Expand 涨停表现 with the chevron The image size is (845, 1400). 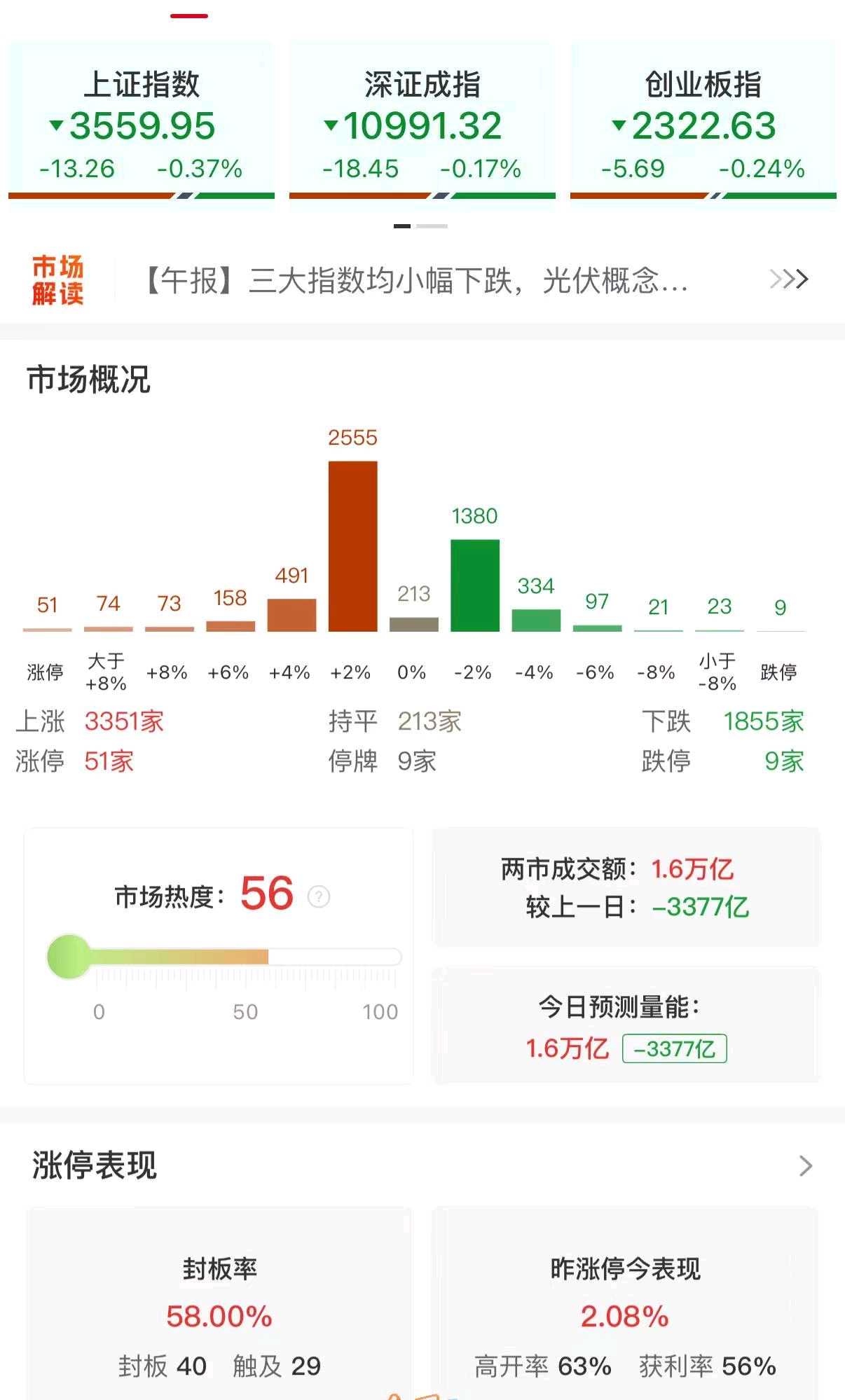(x=806, y=1165)
